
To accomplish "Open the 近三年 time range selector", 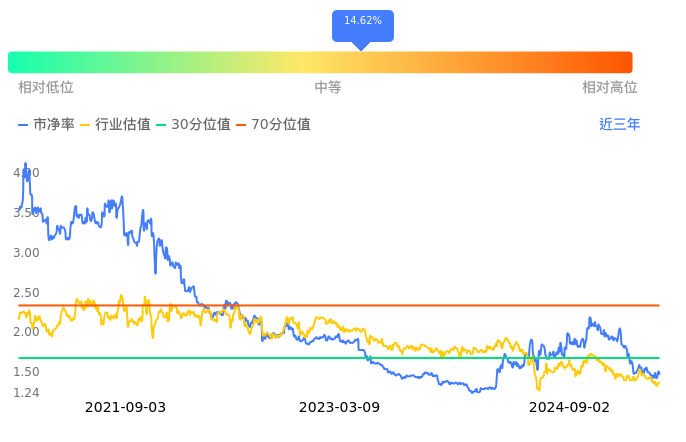I will [x=619, y=125].
